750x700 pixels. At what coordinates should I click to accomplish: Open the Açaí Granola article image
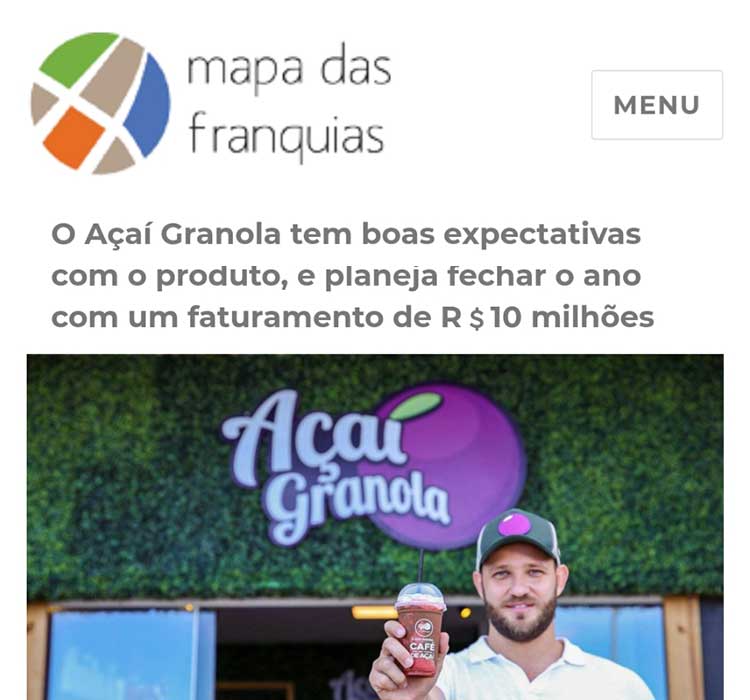[374, 526]
